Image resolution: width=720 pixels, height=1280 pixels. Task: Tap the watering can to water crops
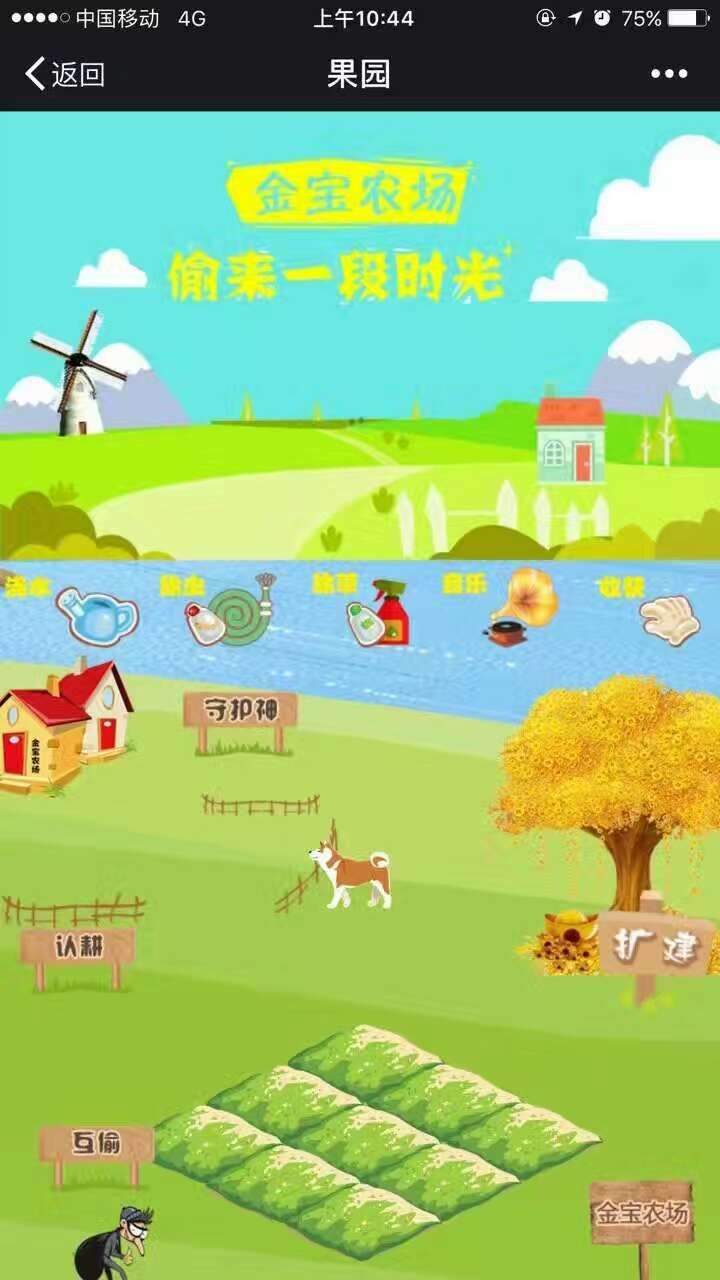click(97, 614)
